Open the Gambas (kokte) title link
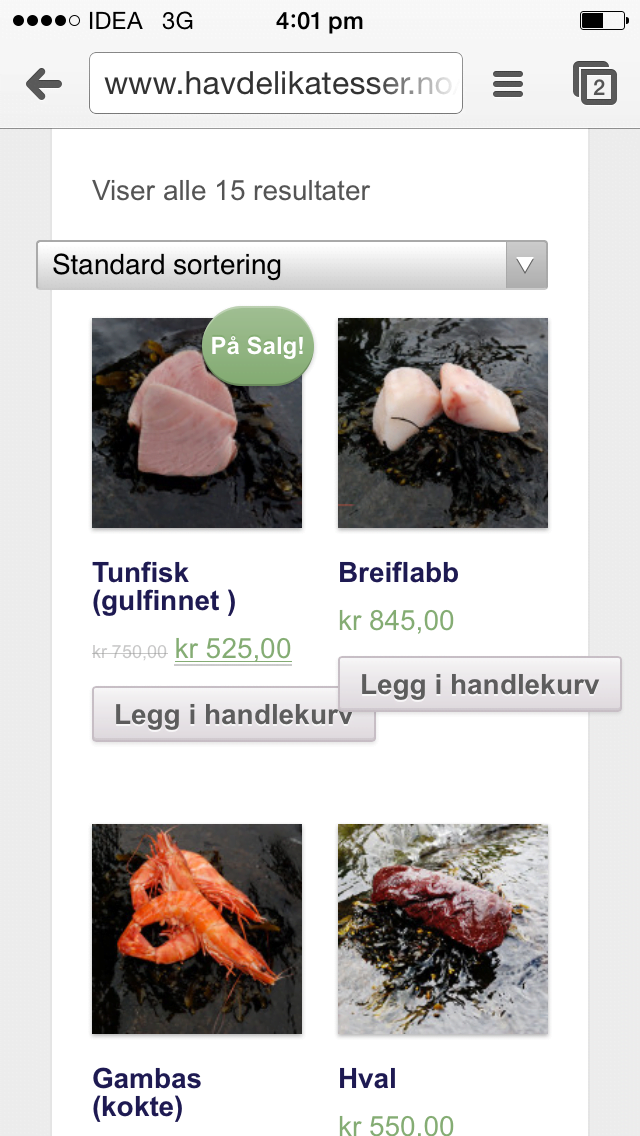The height and width of the screenshot is (1136, 640). coord(147,1093)
